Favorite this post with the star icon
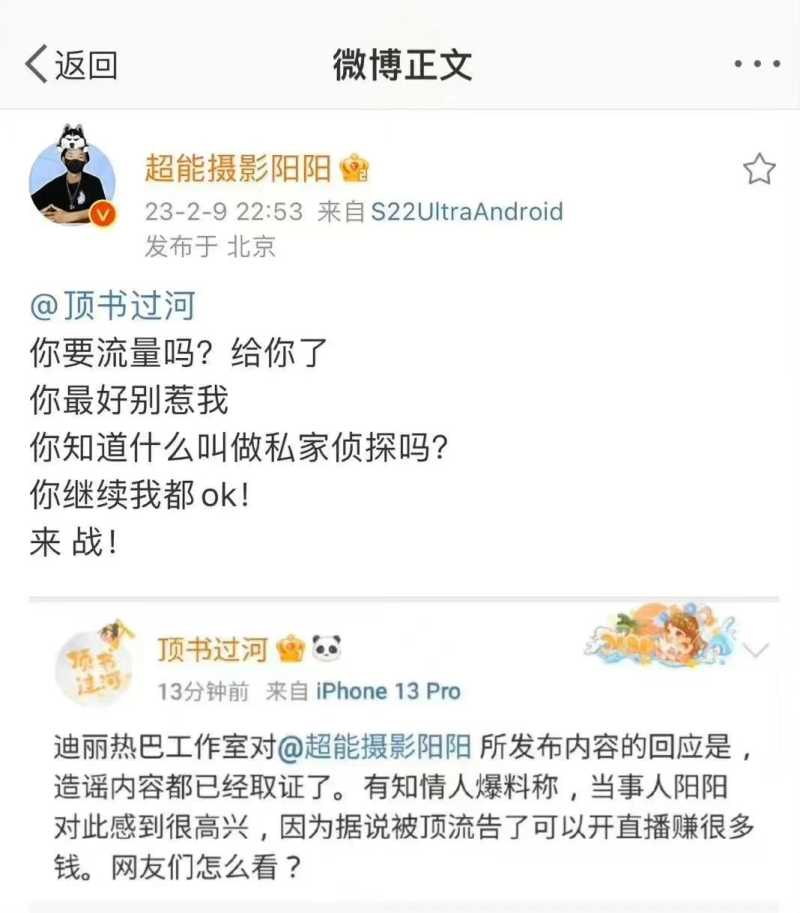 coord(759,169)
